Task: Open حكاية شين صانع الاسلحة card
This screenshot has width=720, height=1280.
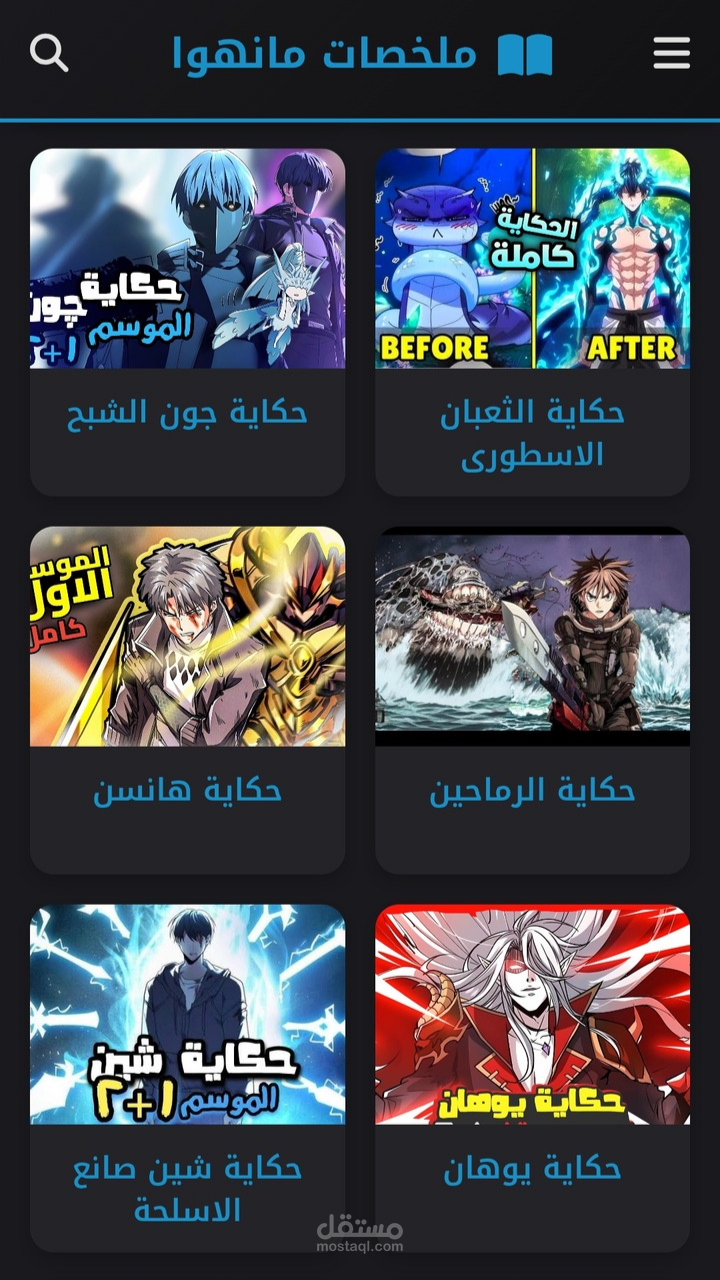Action: tap(187, 1076)
